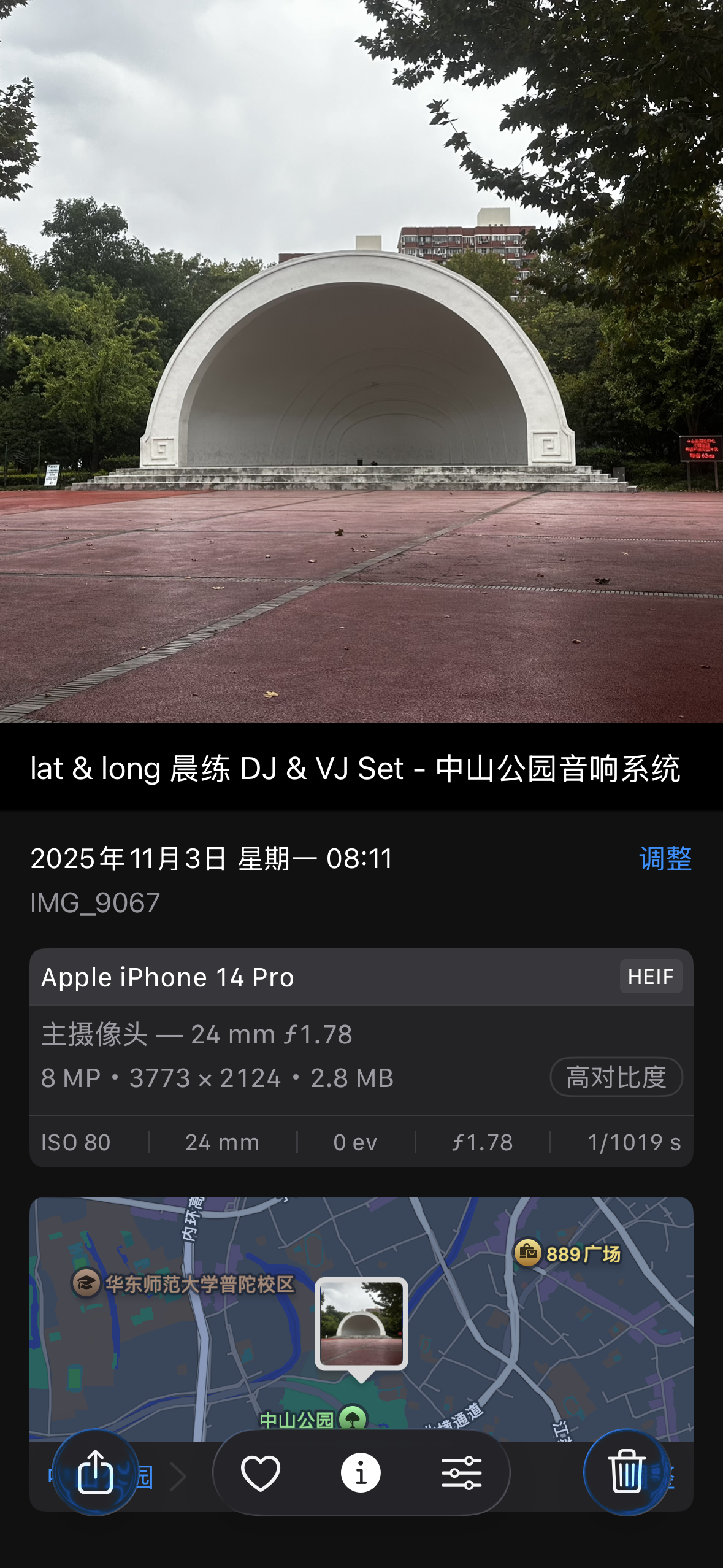
Task: Open the photo editing adjustments
Action: pyautogui.click(x=461, y=1472)
